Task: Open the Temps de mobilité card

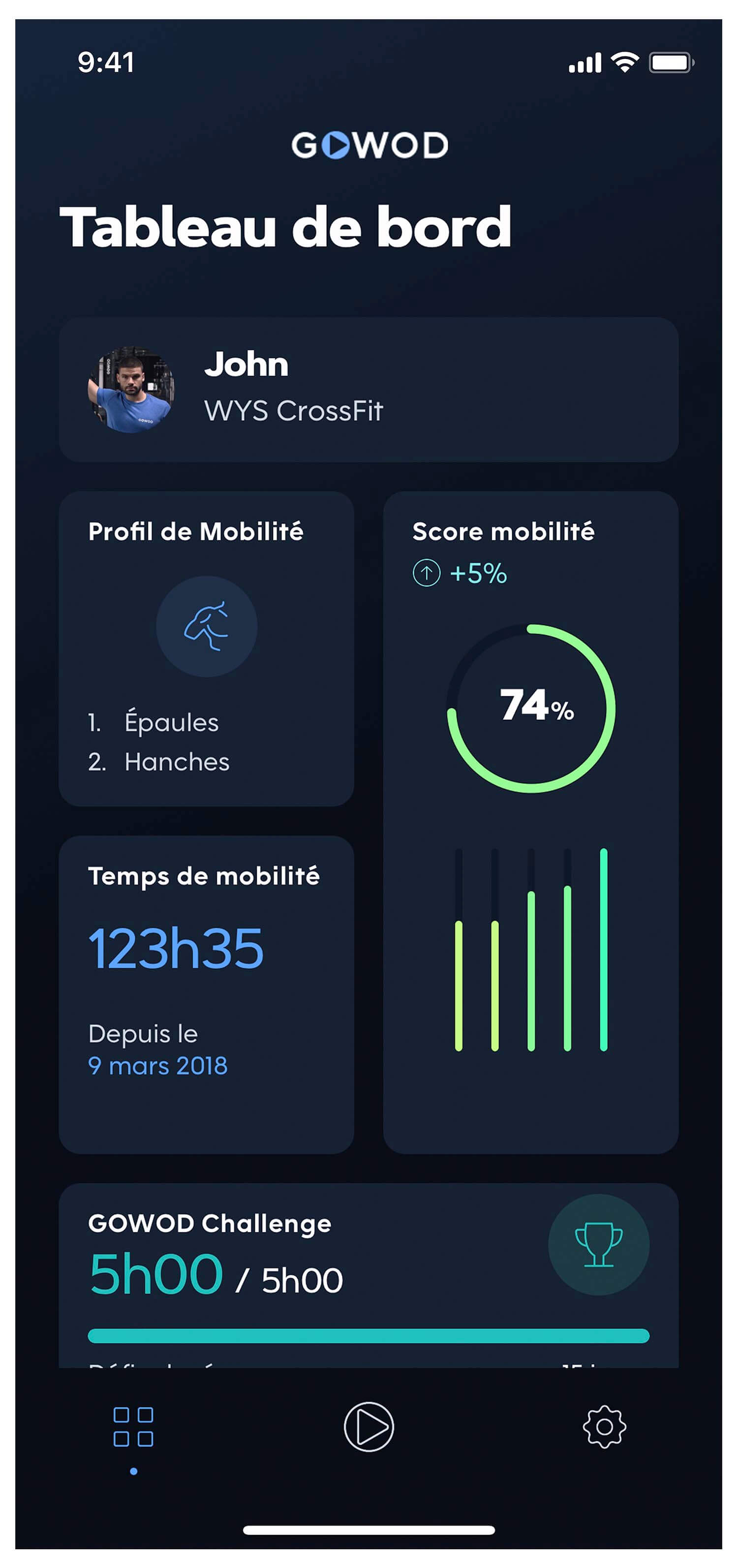Action: 207,994
